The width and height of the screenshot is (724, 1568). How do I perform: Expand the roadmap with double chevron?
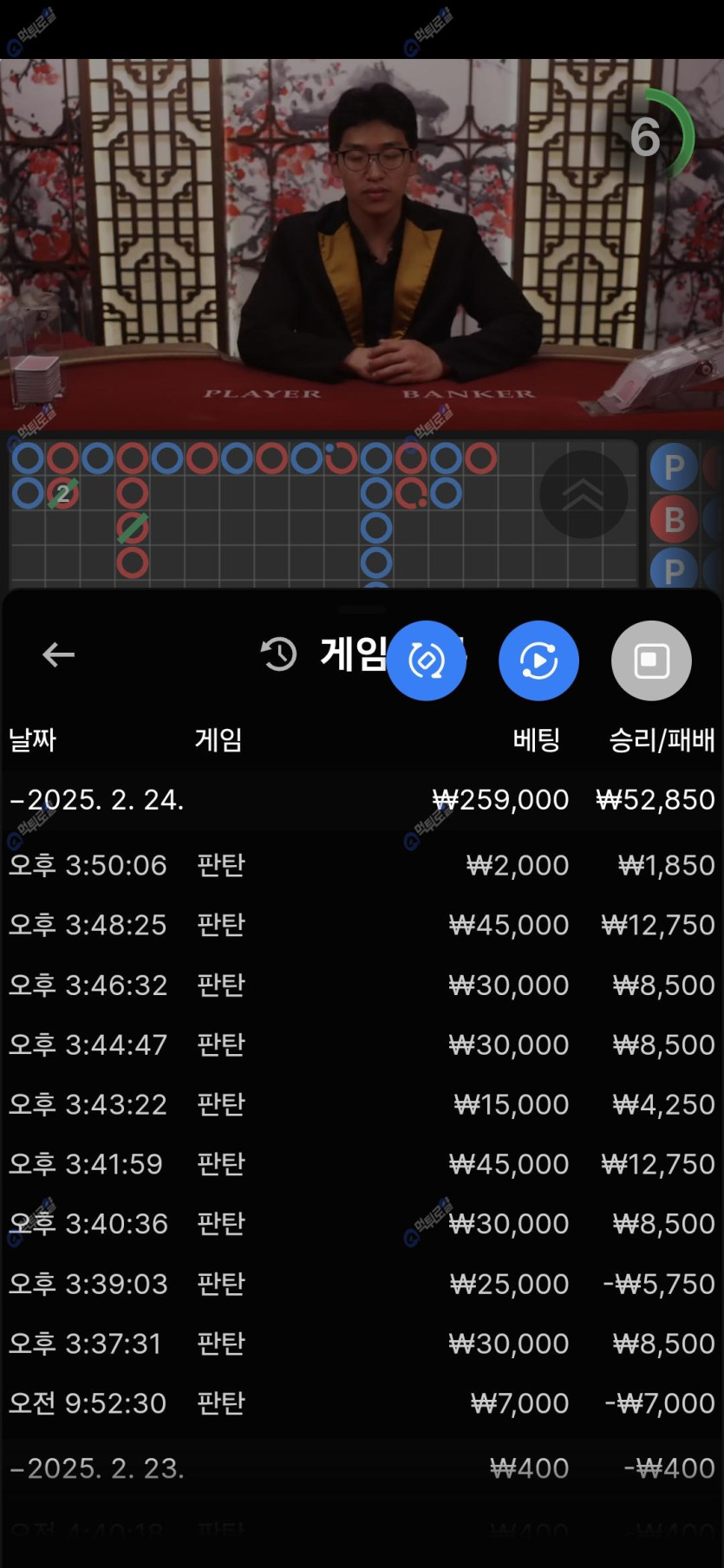point(583,495)
